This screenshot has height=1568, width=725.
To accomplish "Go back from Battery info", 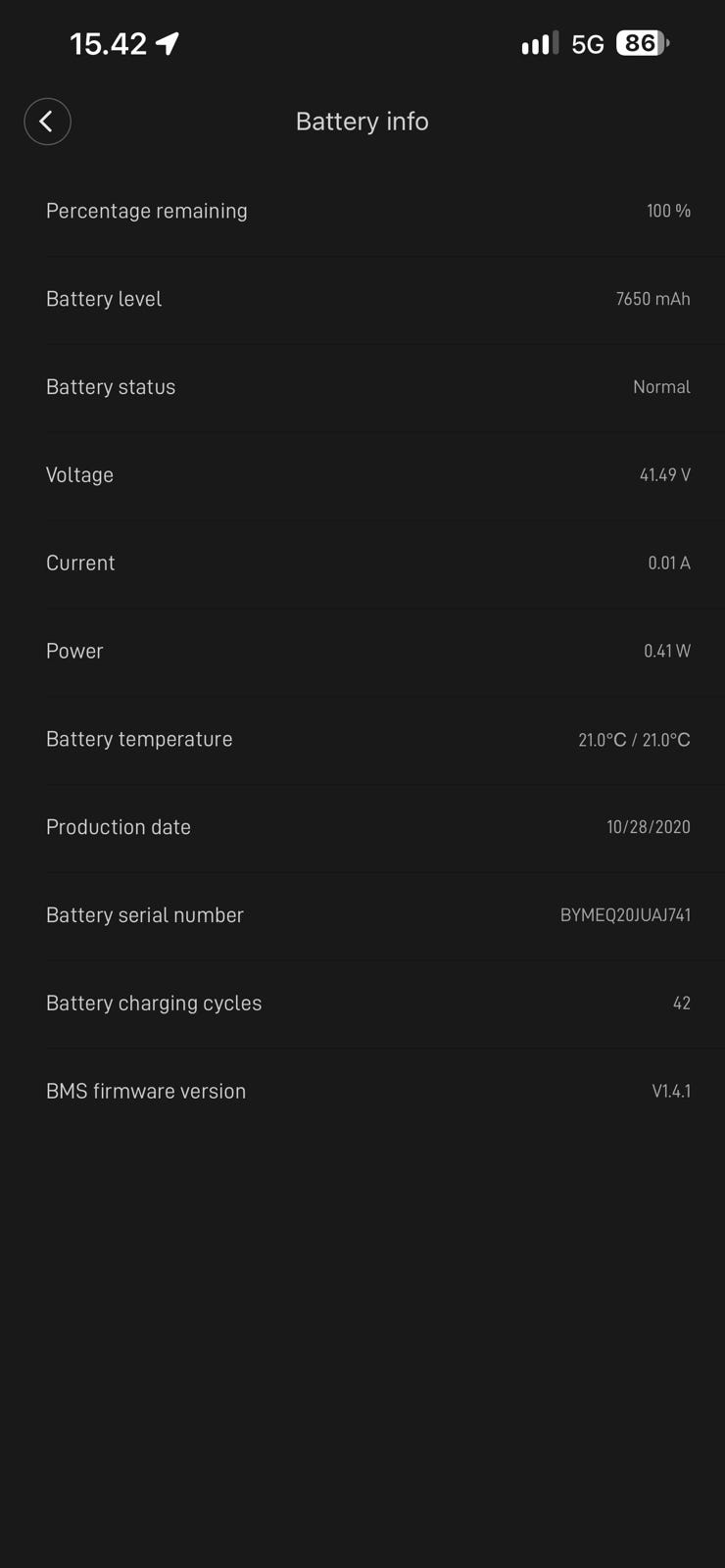I will [x=47, y=122].
